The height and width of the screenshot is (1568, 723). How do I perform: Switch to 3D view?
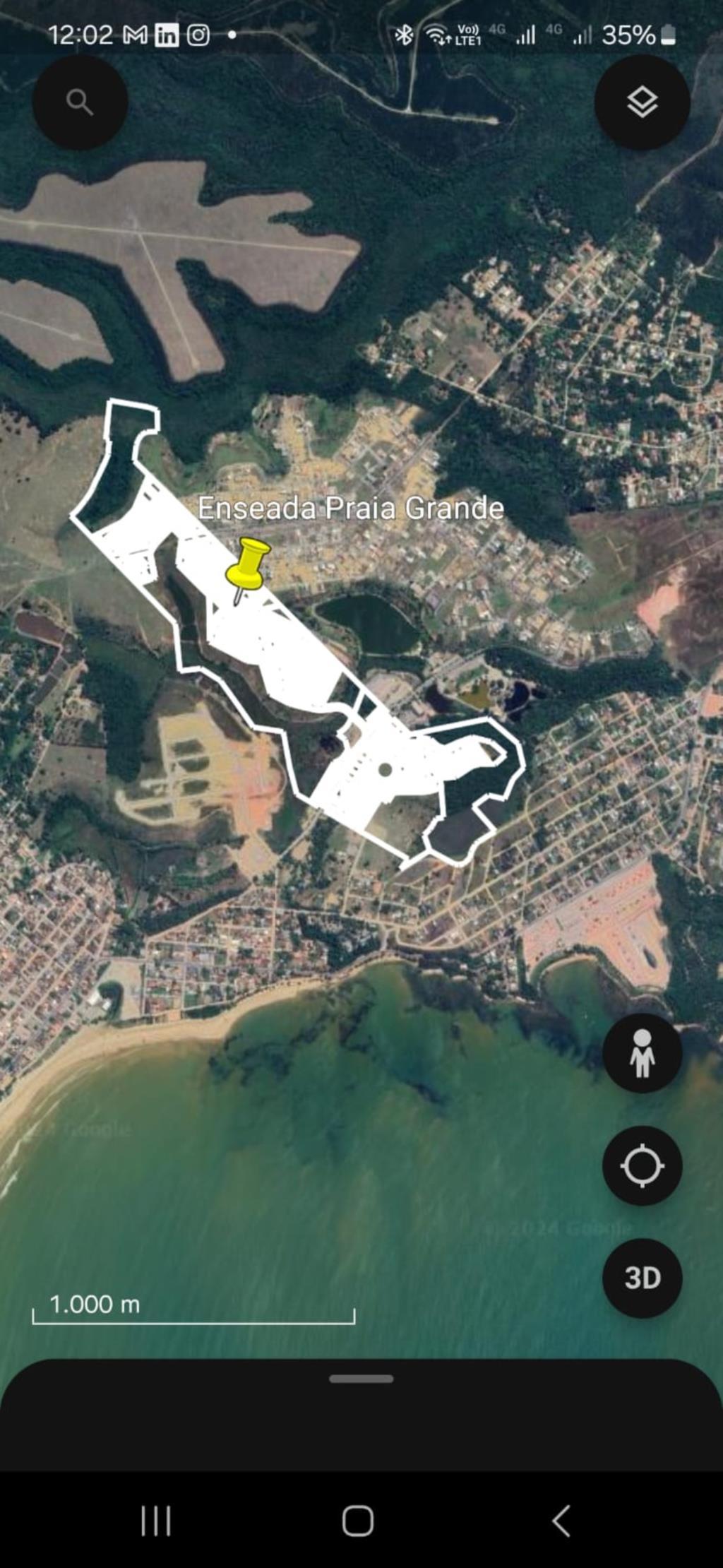click(x=642, y=1278)
